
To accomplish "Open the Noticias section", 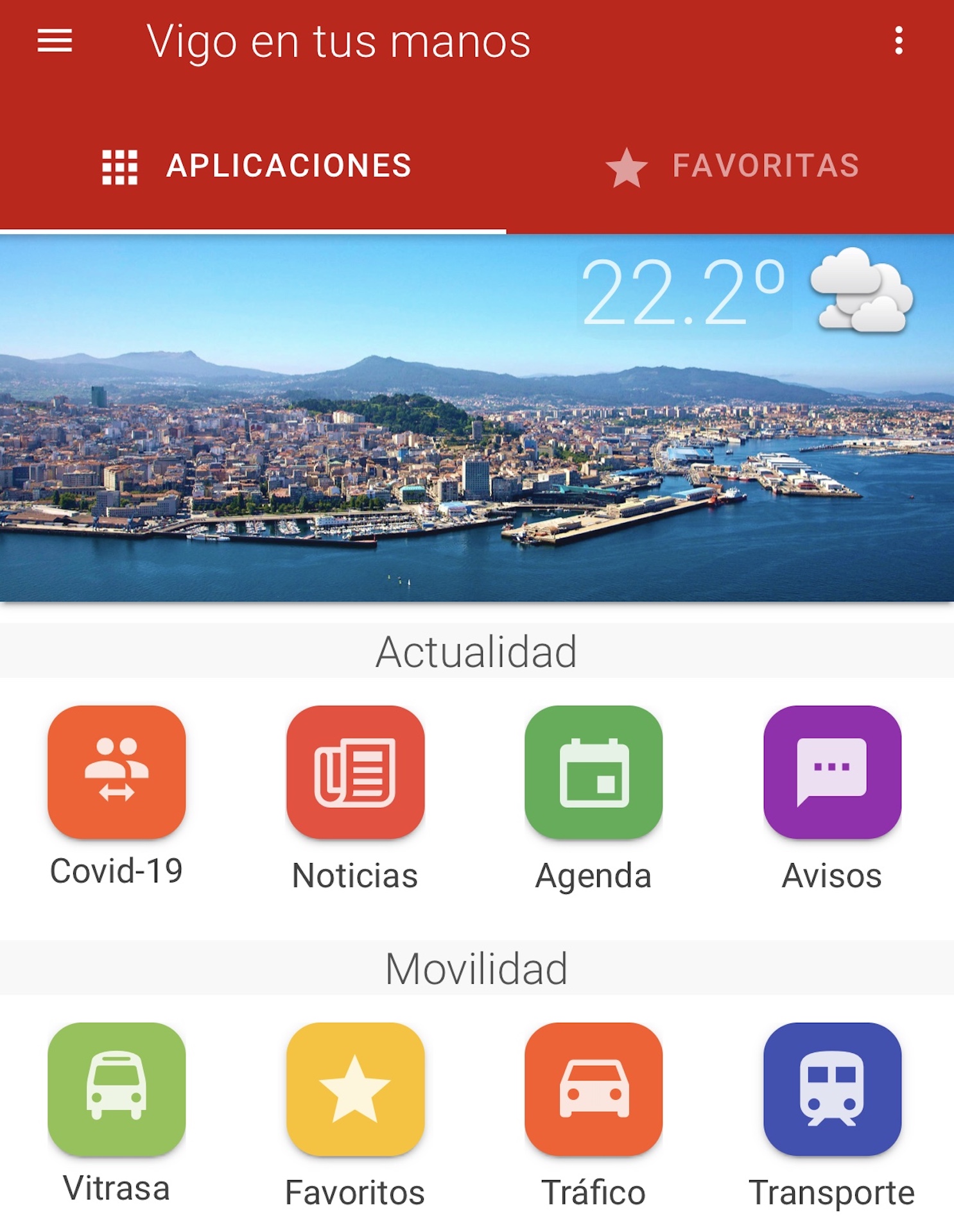I will [355, 772].
